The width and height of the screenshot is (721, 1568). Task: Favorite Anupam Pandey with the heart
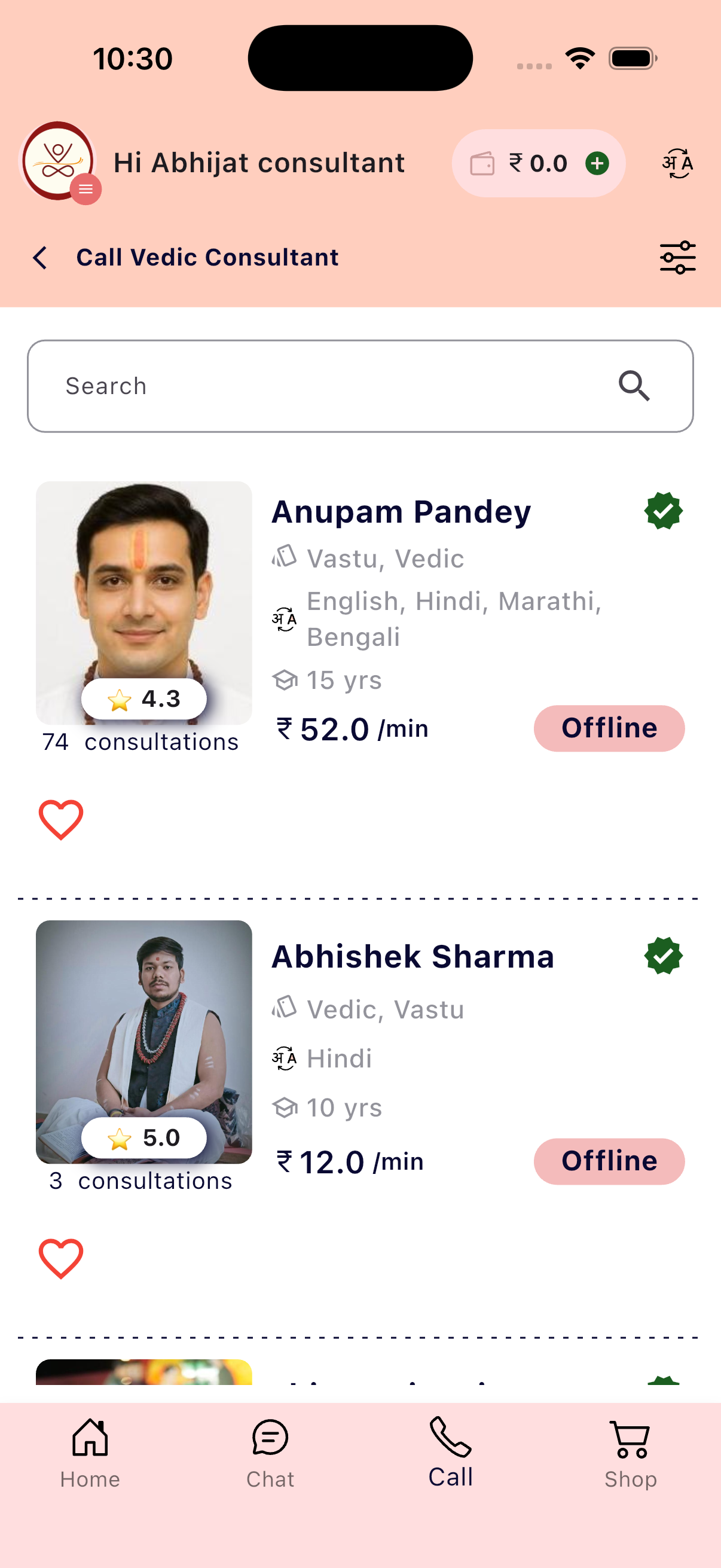[61, 819]
